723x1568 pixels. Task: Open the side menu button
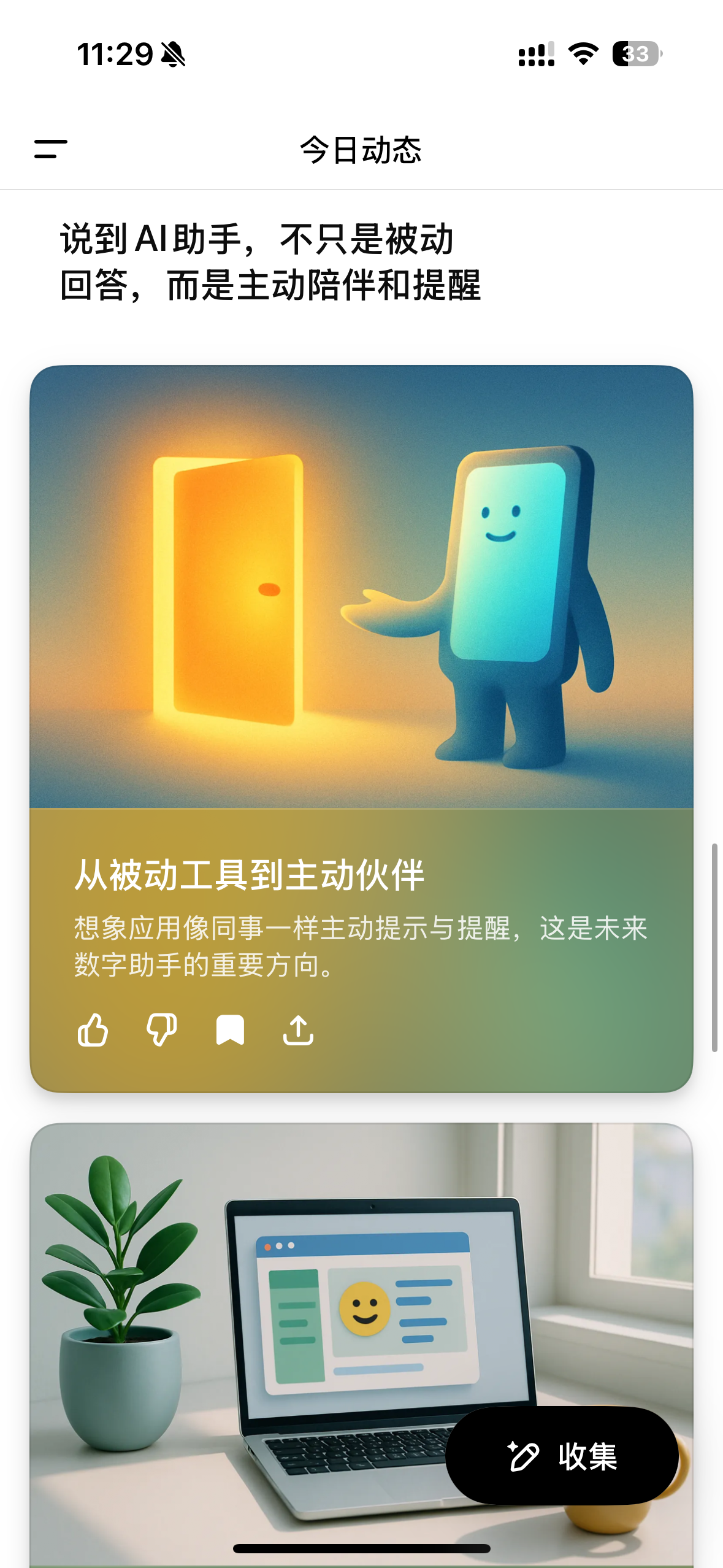(51, 149)
